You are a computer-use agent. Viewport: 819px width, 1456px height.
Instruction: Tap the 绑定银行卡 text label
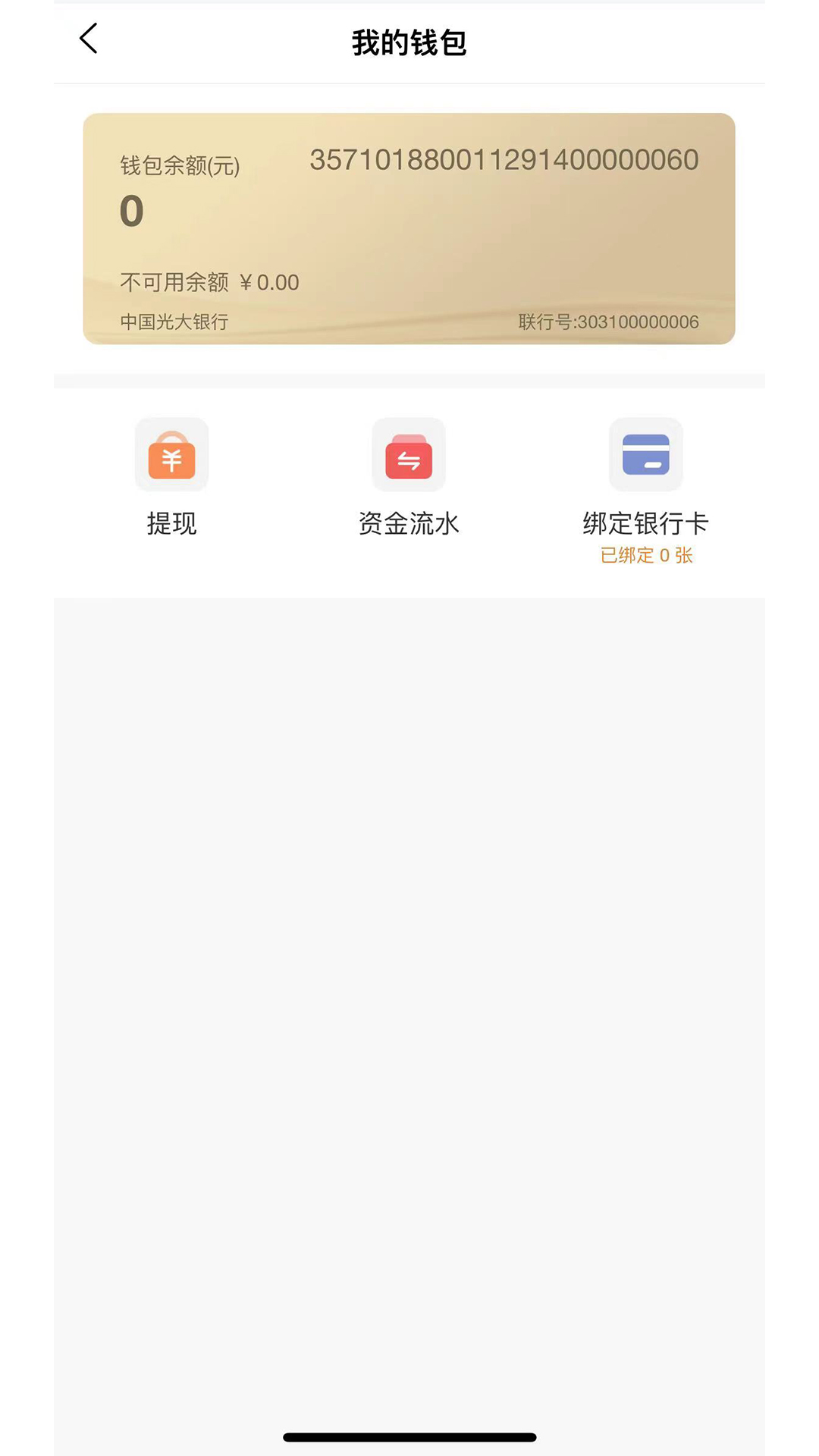(x=646, y=523)
